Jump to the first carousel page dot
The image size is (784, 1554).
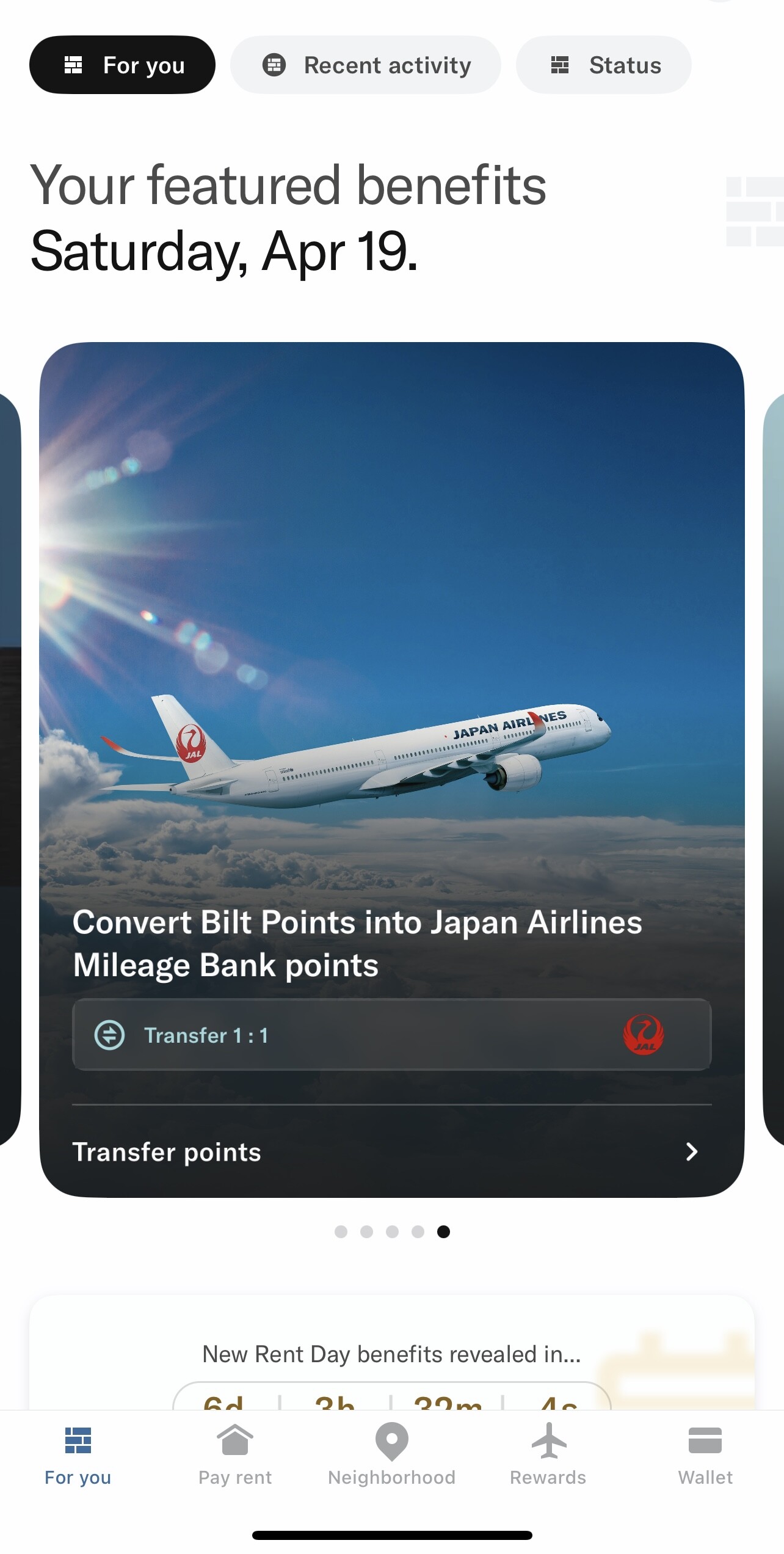[341, 1231]
